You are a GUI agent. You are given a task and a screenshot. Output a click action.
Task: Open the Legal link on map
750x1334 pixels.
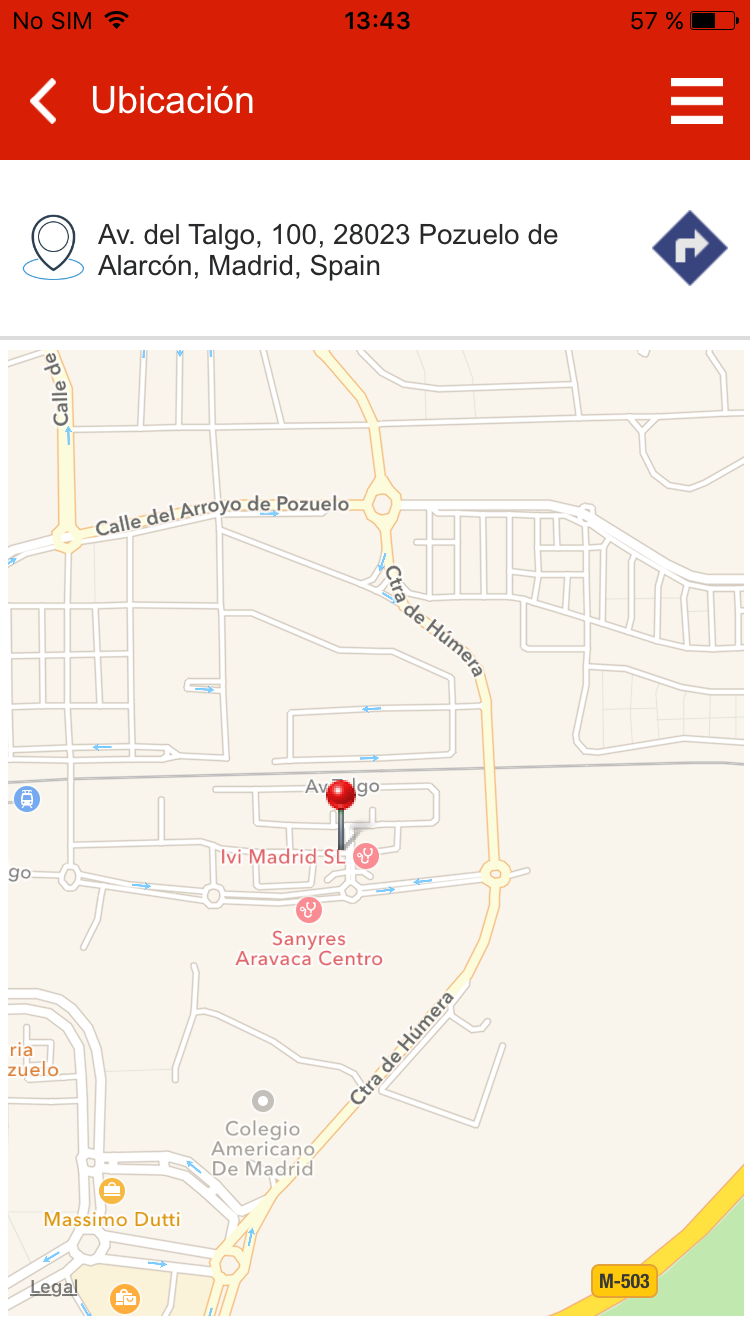coord(54,1287)
